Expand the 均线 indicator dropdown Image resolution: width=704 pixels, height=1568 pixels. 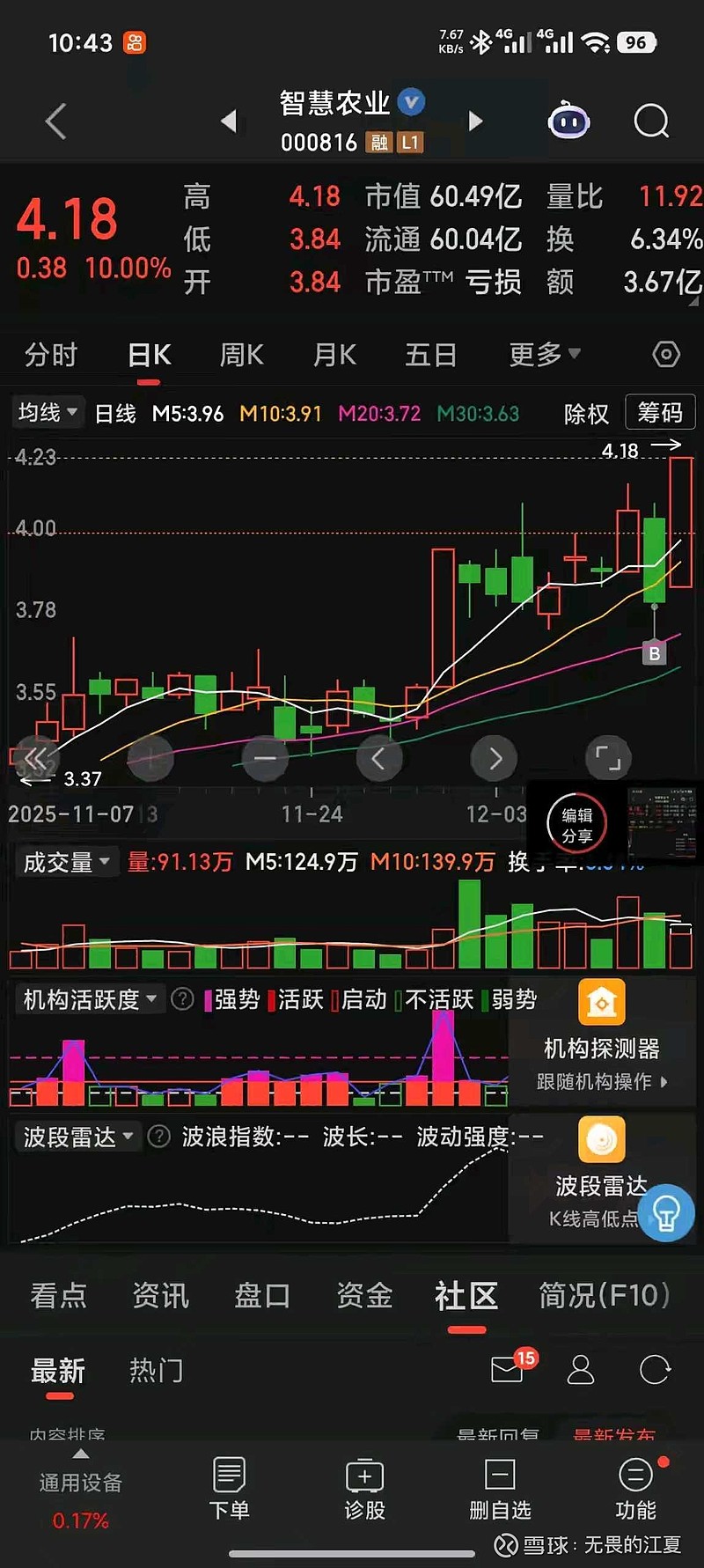coord(47,412)
